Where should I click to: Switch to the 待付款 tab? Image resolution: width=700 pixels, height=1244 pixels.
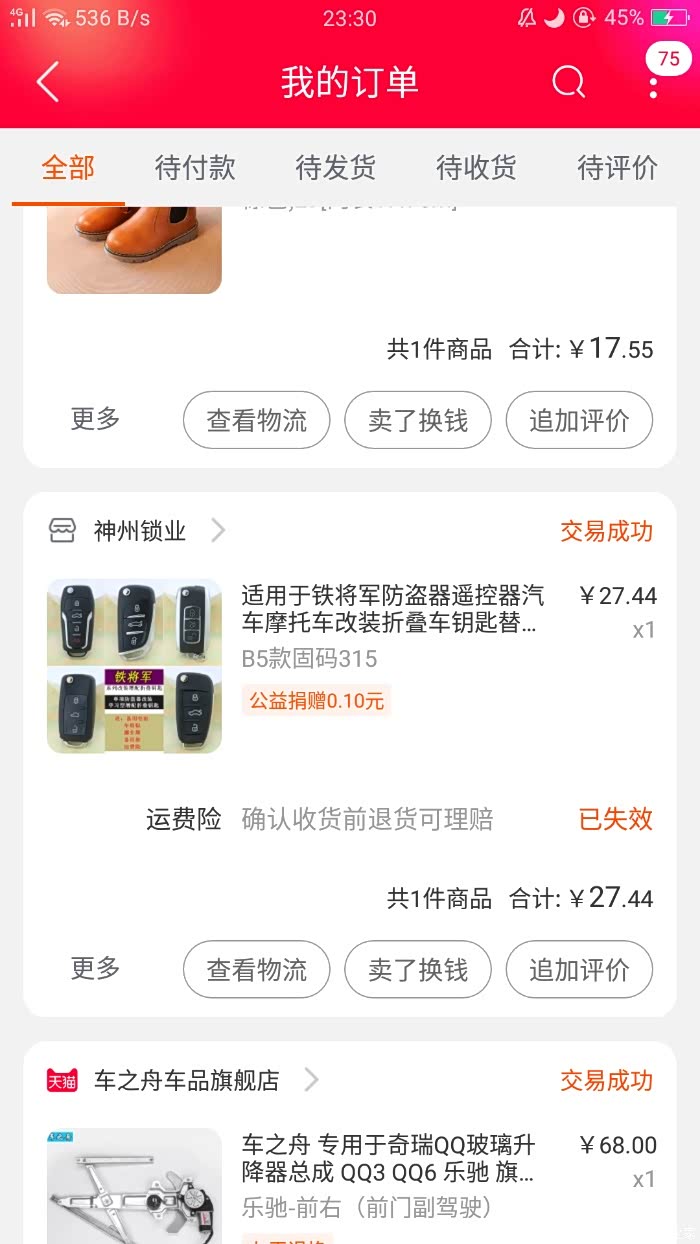pos(195,168)
